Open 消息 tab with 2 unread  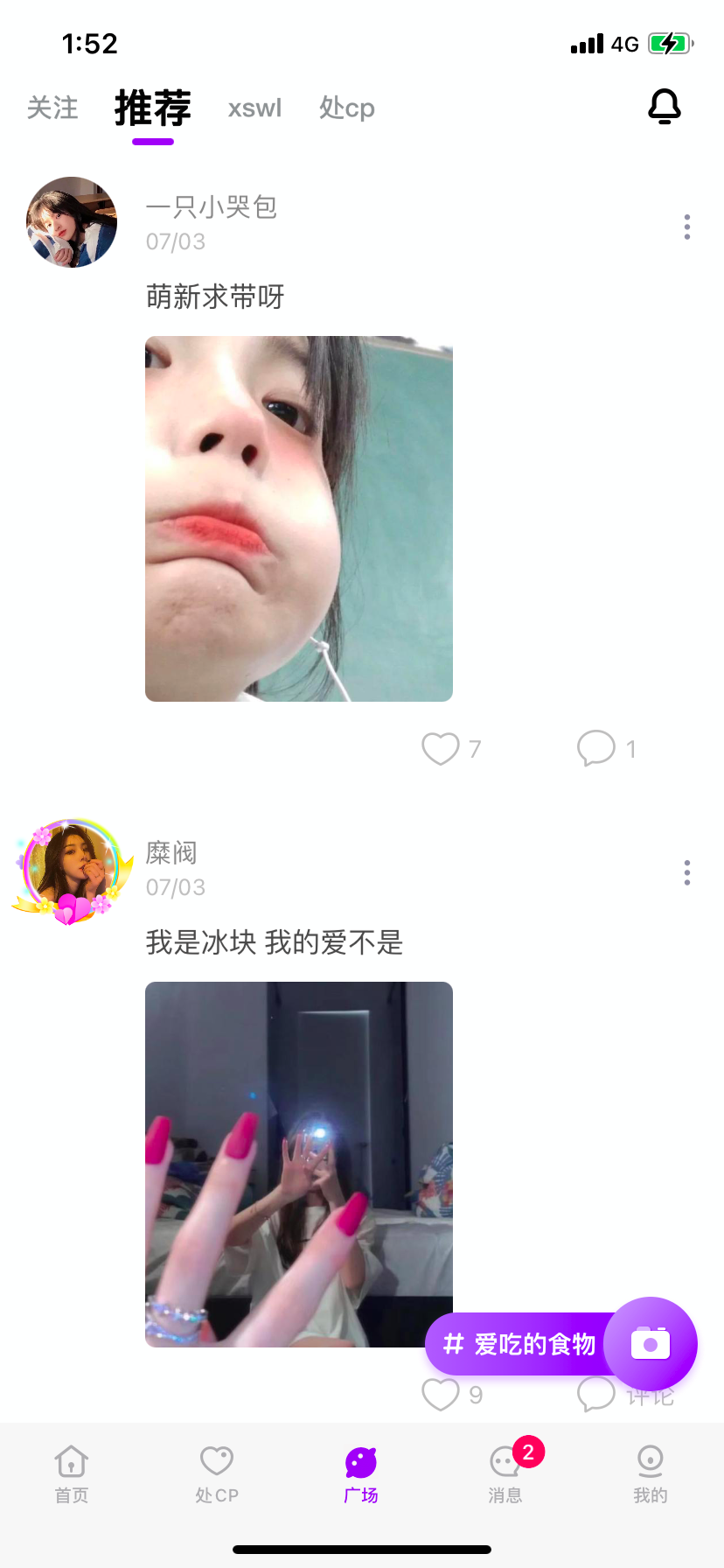(x=505, y=1473)
